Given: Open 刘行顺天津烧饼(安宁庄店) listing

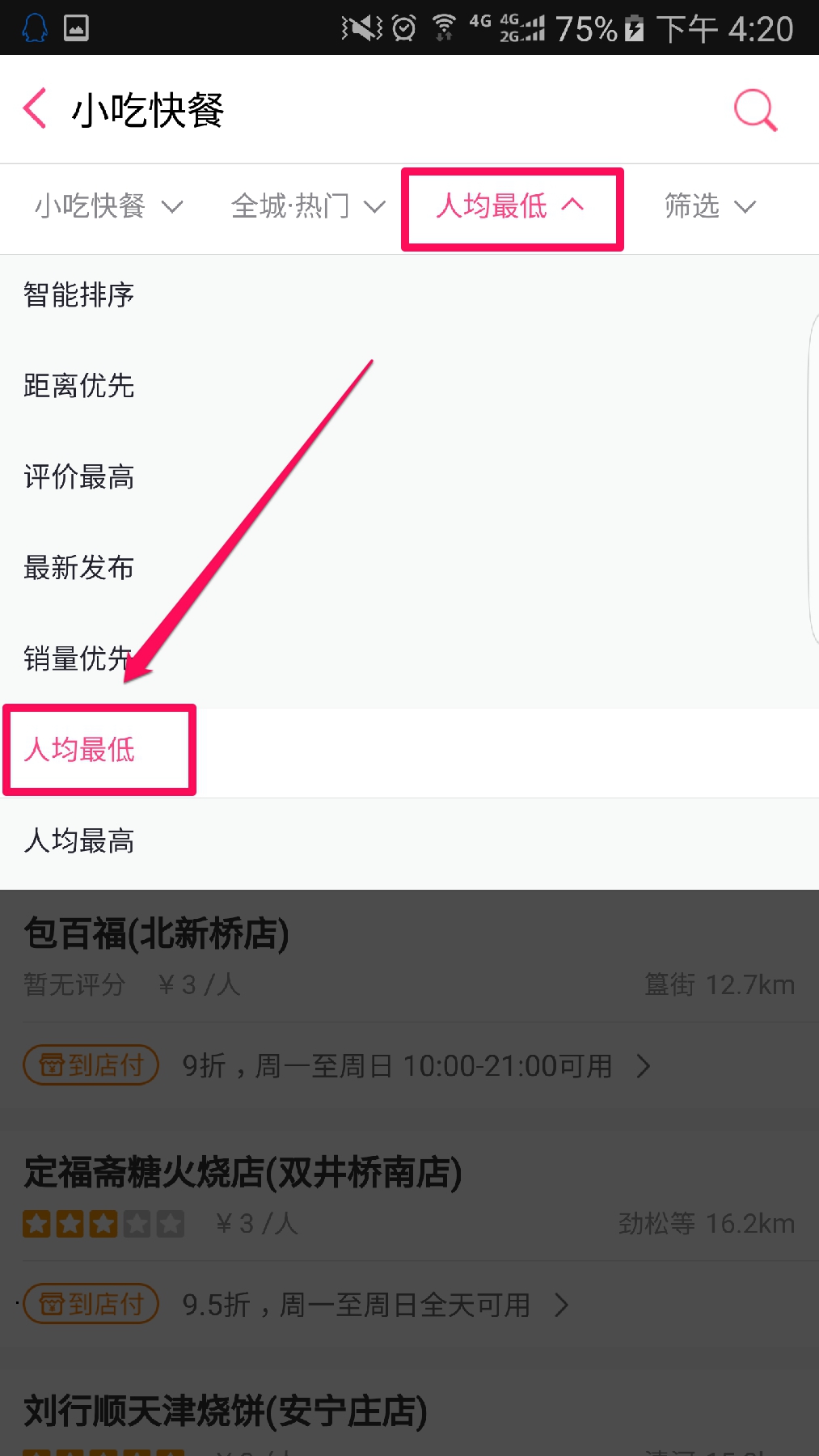Looking at the screenshot, I should coord(226,1412).
